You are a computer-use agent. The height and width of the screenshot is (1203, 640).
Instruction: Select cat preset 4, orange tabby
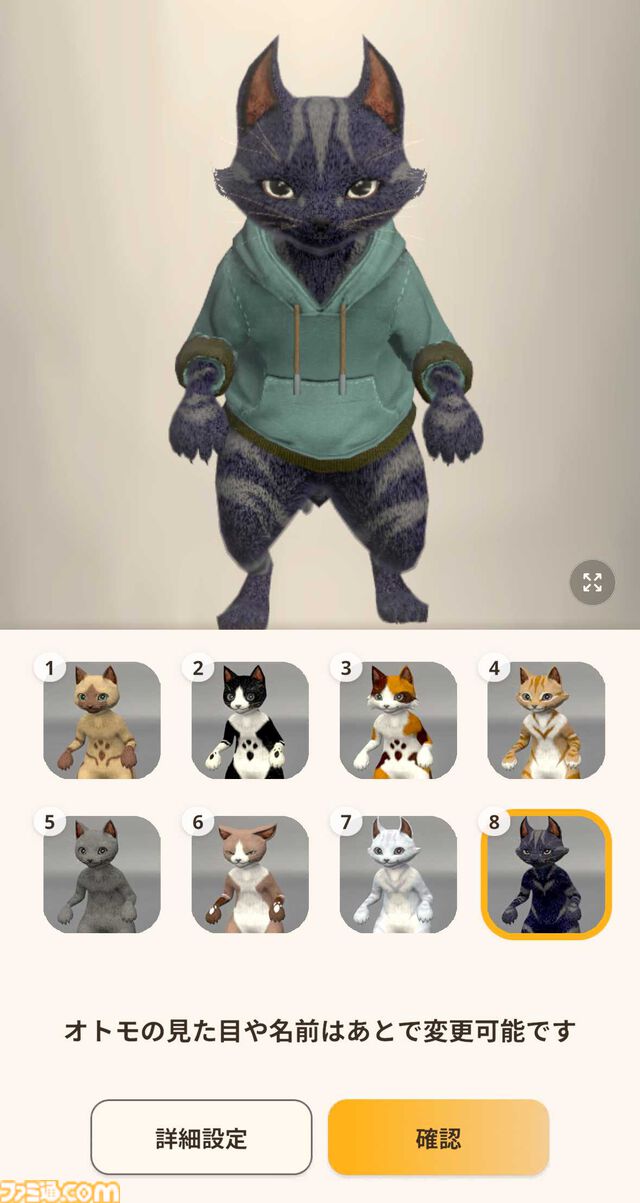tap(546, 720)
